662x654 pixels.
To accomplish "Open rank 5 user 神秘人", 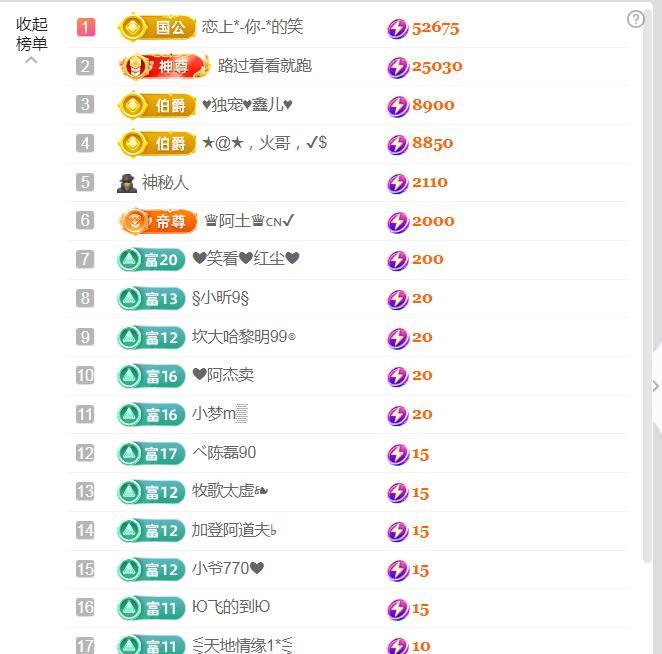I will coord(165,182).
